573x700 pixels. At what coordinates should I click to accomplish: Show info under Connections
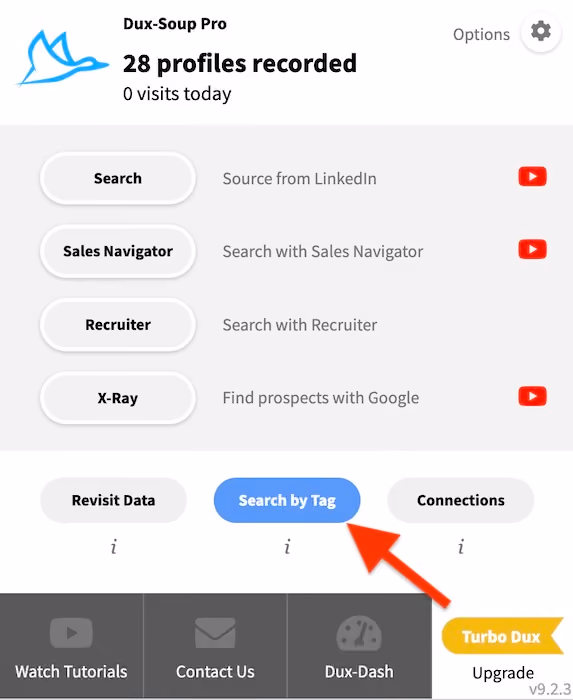(461, 547)
